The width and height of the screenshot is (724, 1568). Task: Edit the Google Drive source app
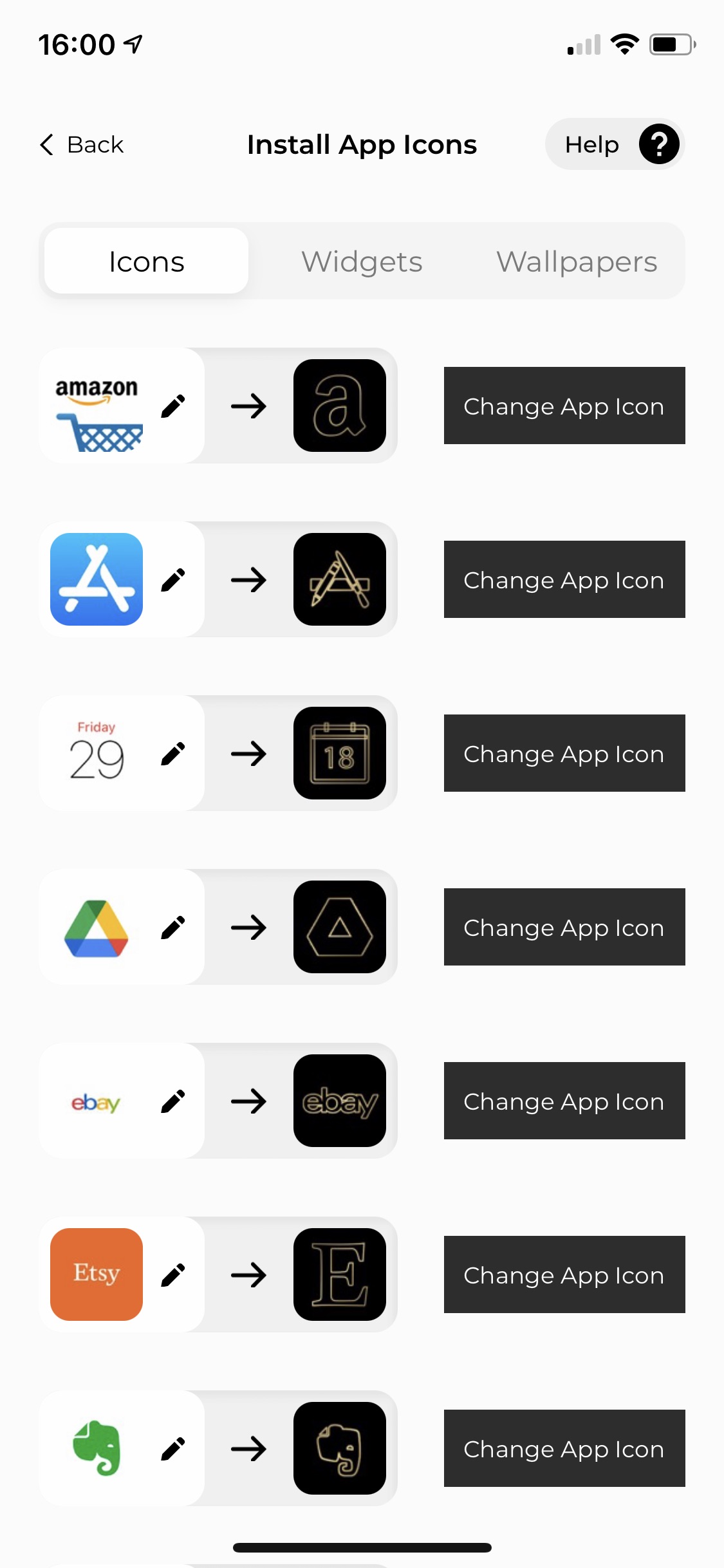tap(173, 928)
